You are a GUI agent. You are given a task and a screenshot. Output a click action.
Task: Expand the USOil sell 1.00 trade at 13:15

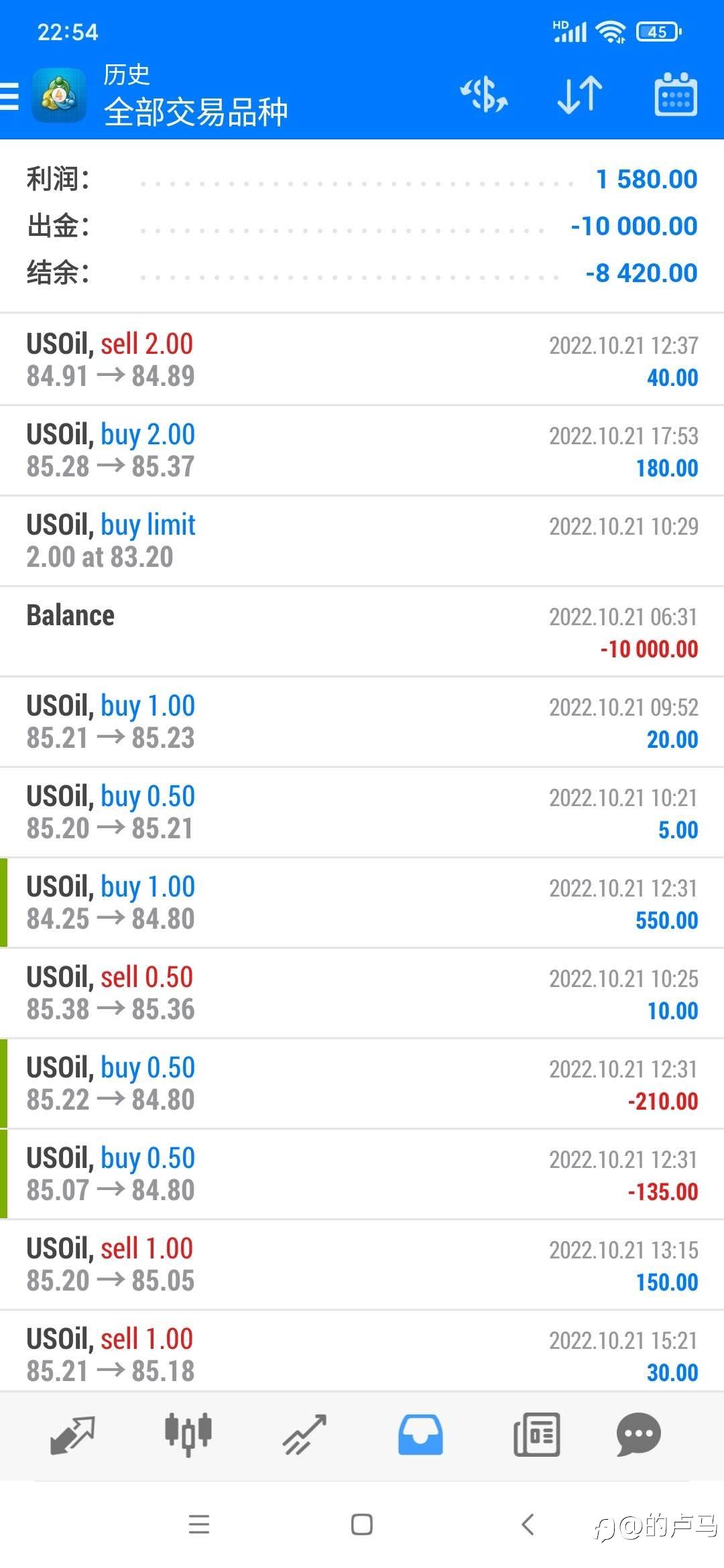click(362, 1264)
